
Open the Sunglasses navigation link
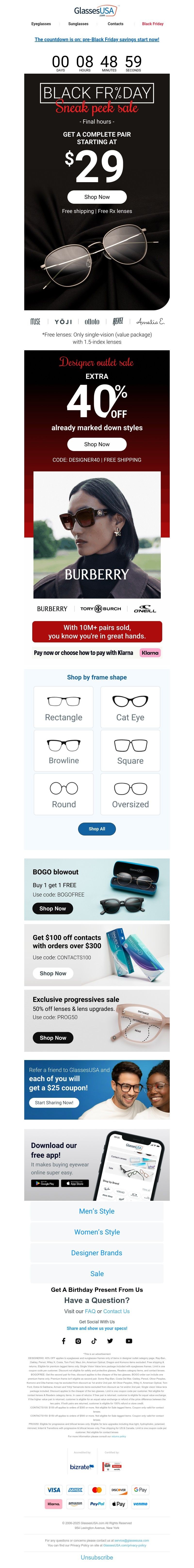pyautogui.click(x=78, y=24)
